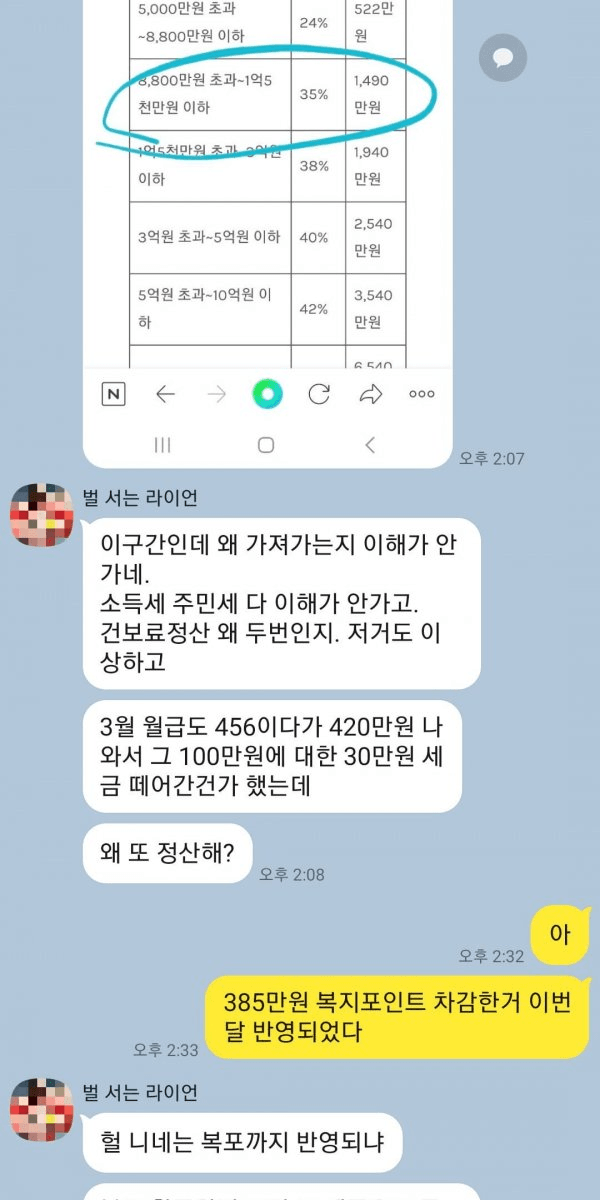
Task: Open profile picture above the 이구간인데 message
Action: pos(42,514)
